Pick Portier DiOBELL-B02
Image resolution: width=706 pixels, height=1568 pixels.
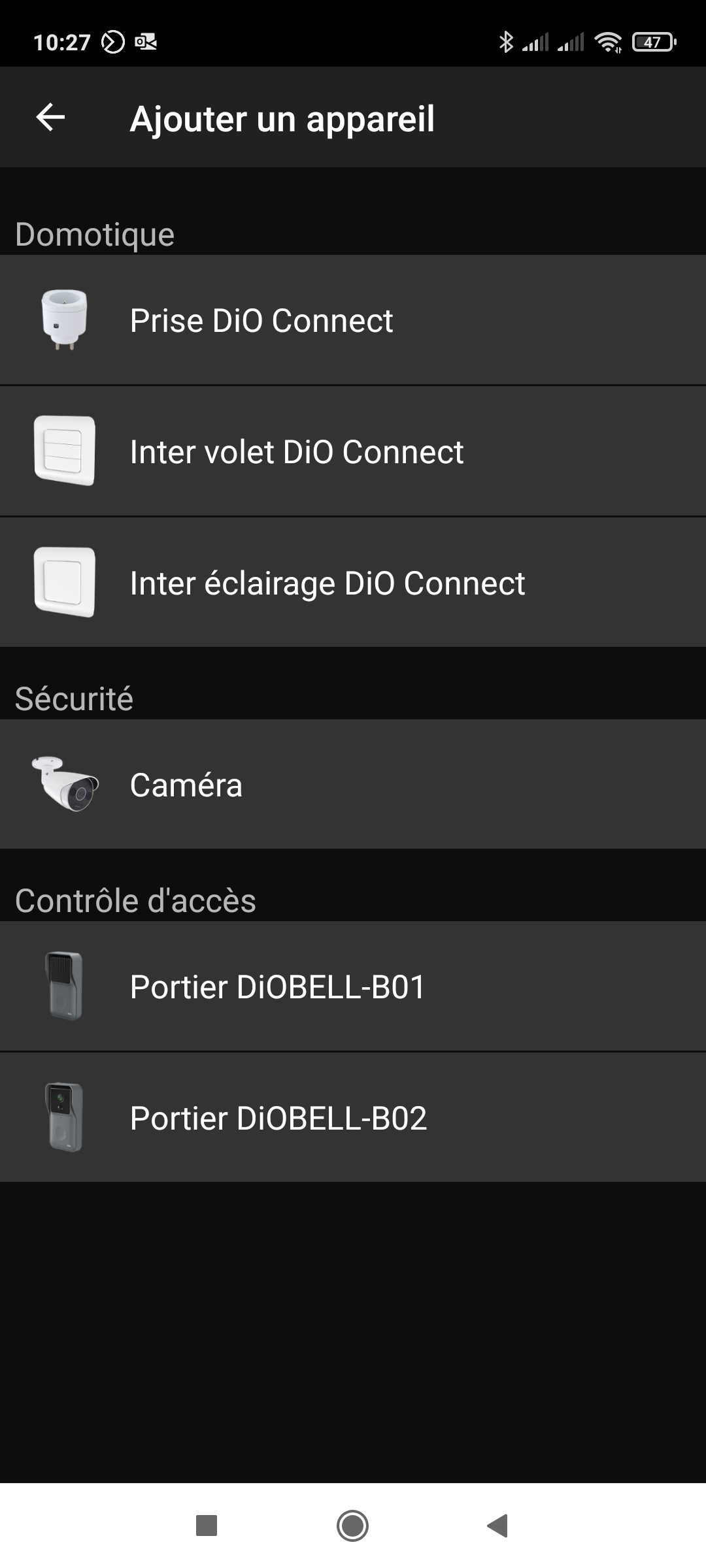353,1117
